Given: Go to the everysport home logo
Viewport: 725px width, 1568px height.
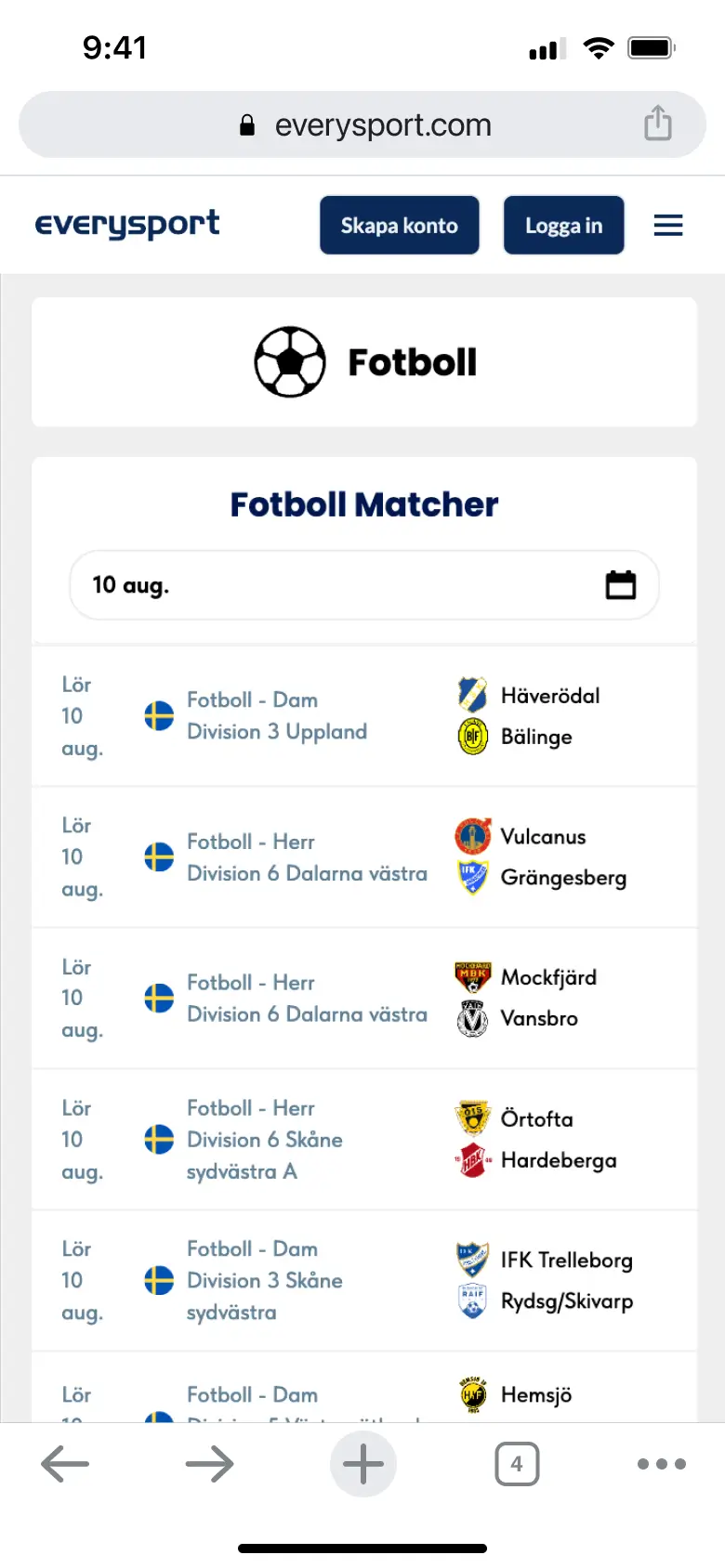Looking at the screenshot, I should (x=127, y=224).
